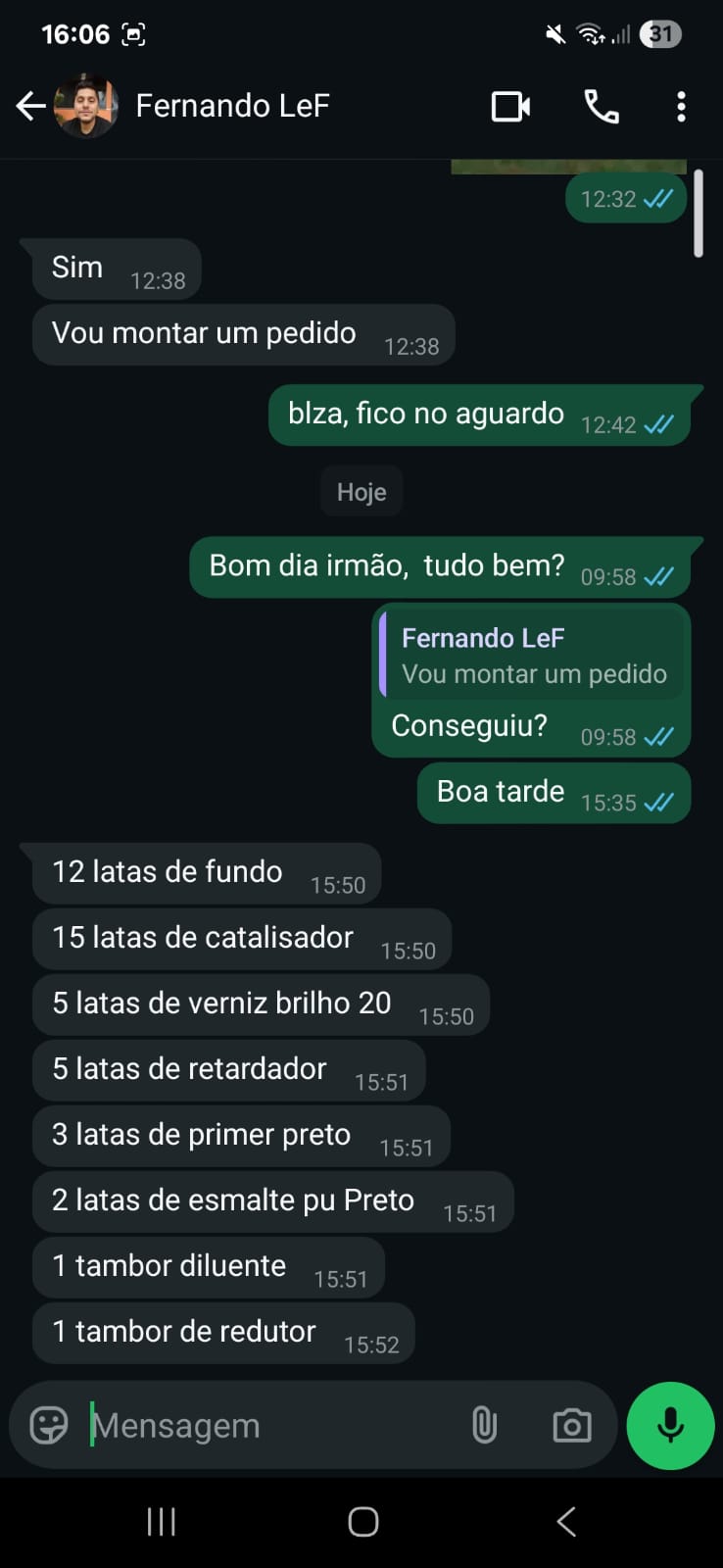Start a video call with Fernando LeF
This screenshot has height=1568, width=723.
coord(510,106)
